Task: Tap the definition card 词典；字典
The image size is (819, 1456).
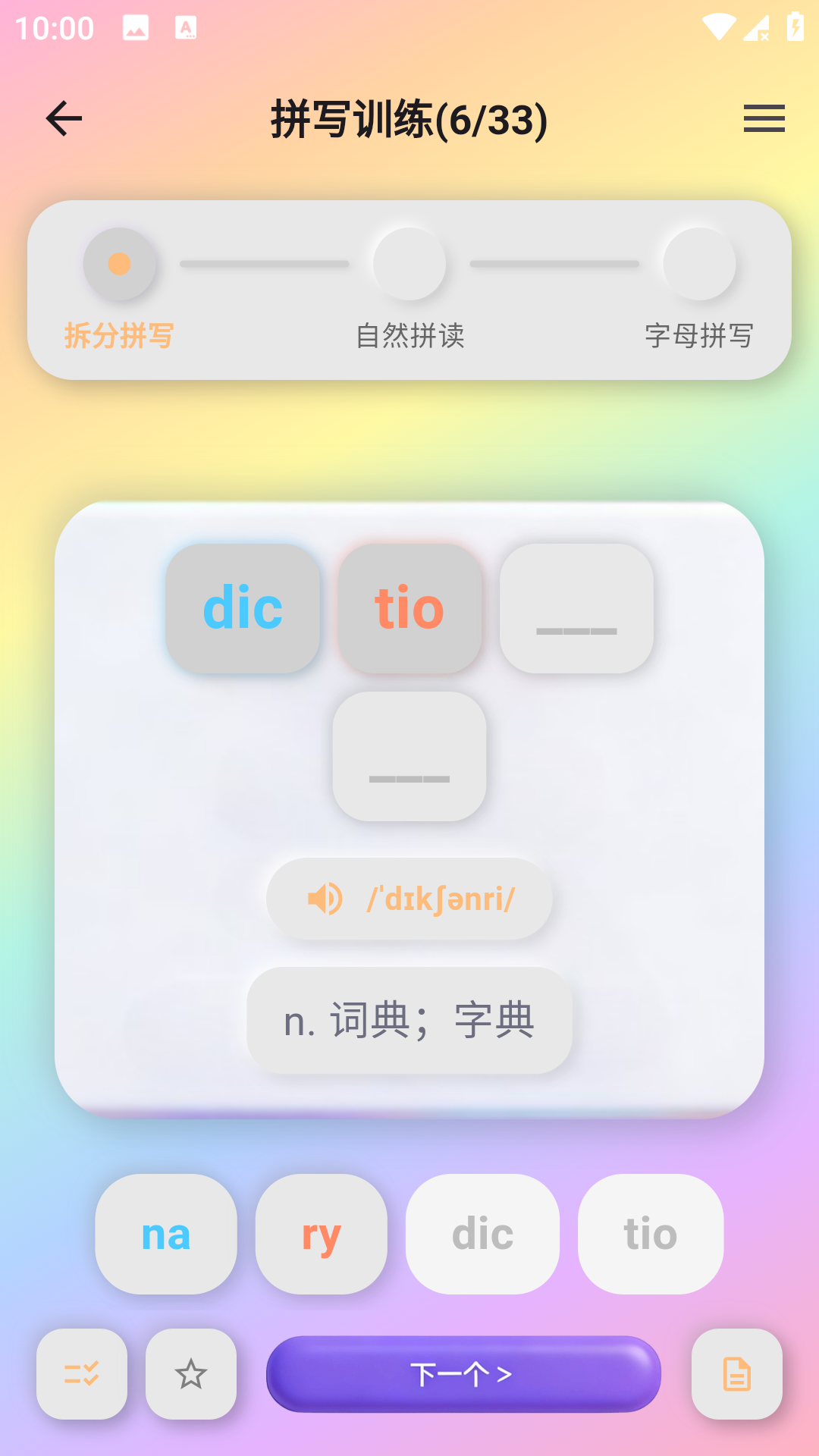Action: pos(408,1021)
